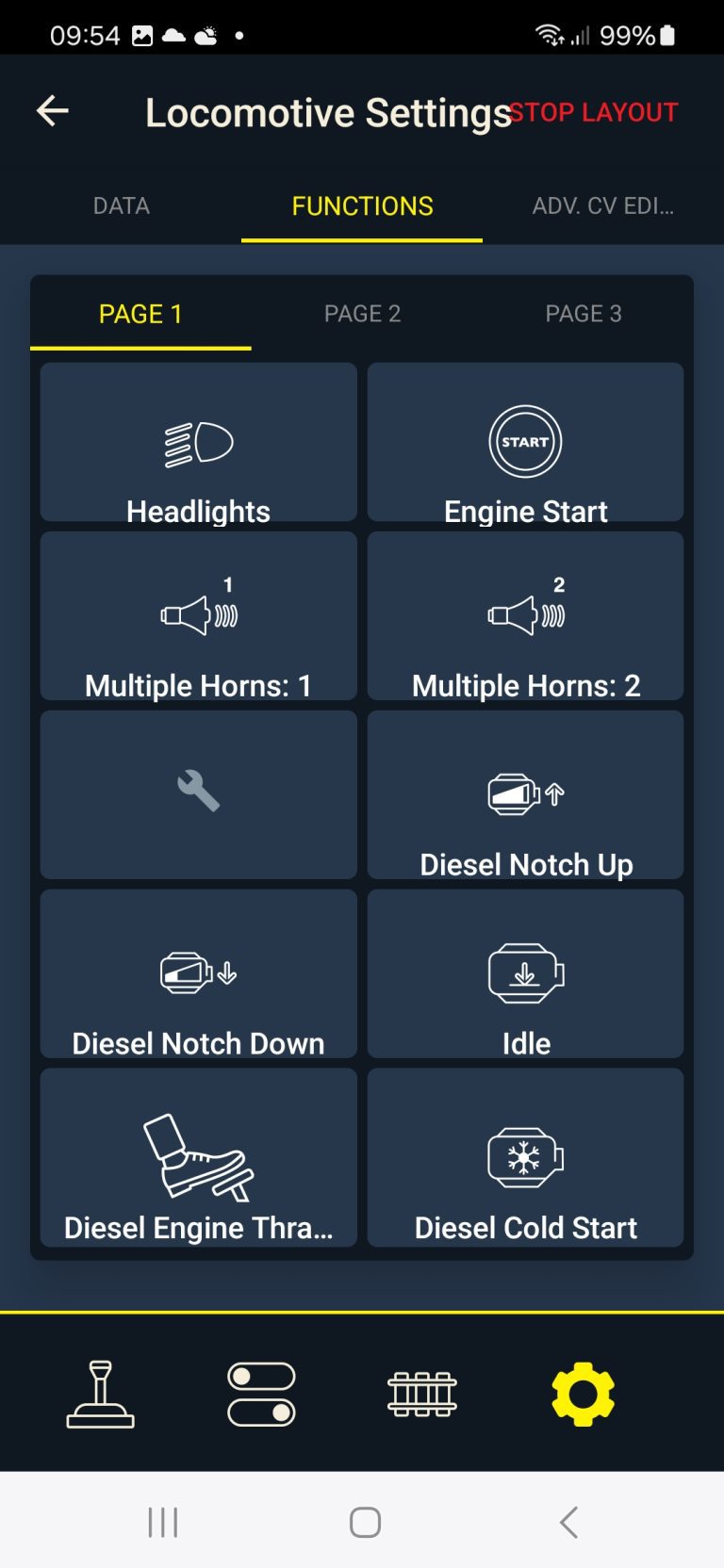Open the ADV. CV EDI... tab
This screenshot has width=724, height=1568.
click(x=602, y=205)
